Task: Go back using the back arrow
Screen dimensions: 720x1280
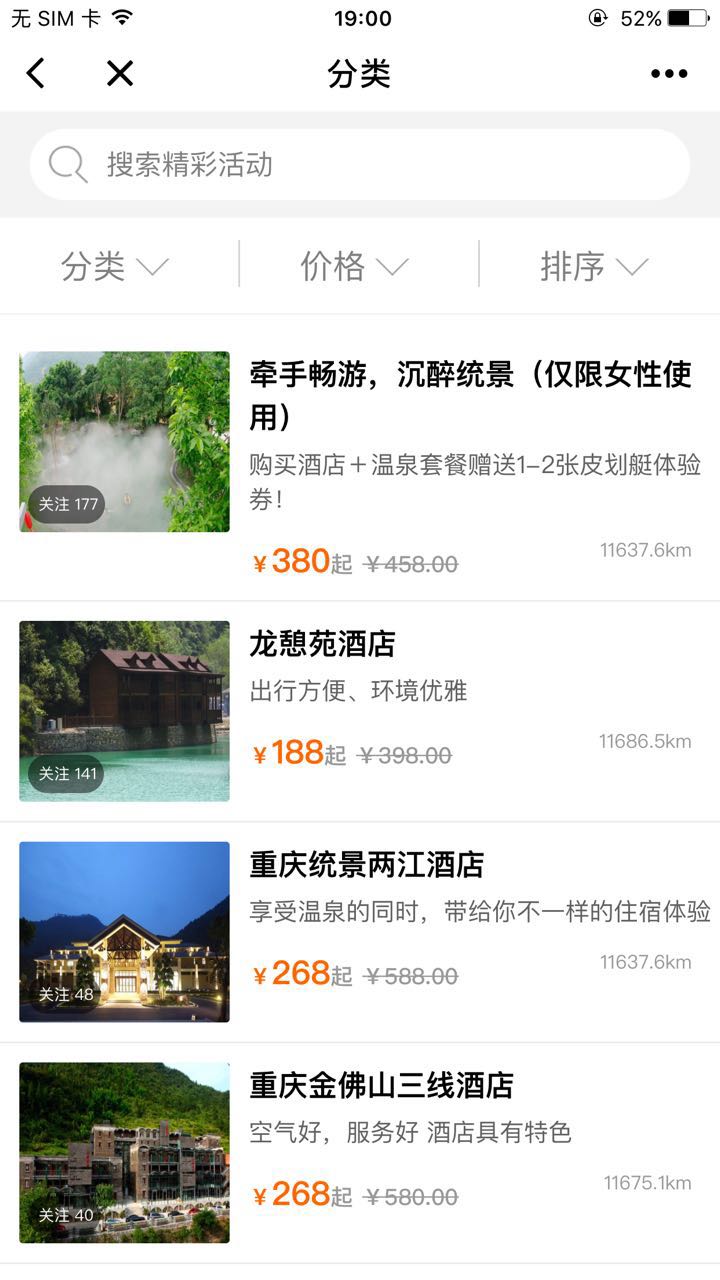Action: tap(36, 73)
